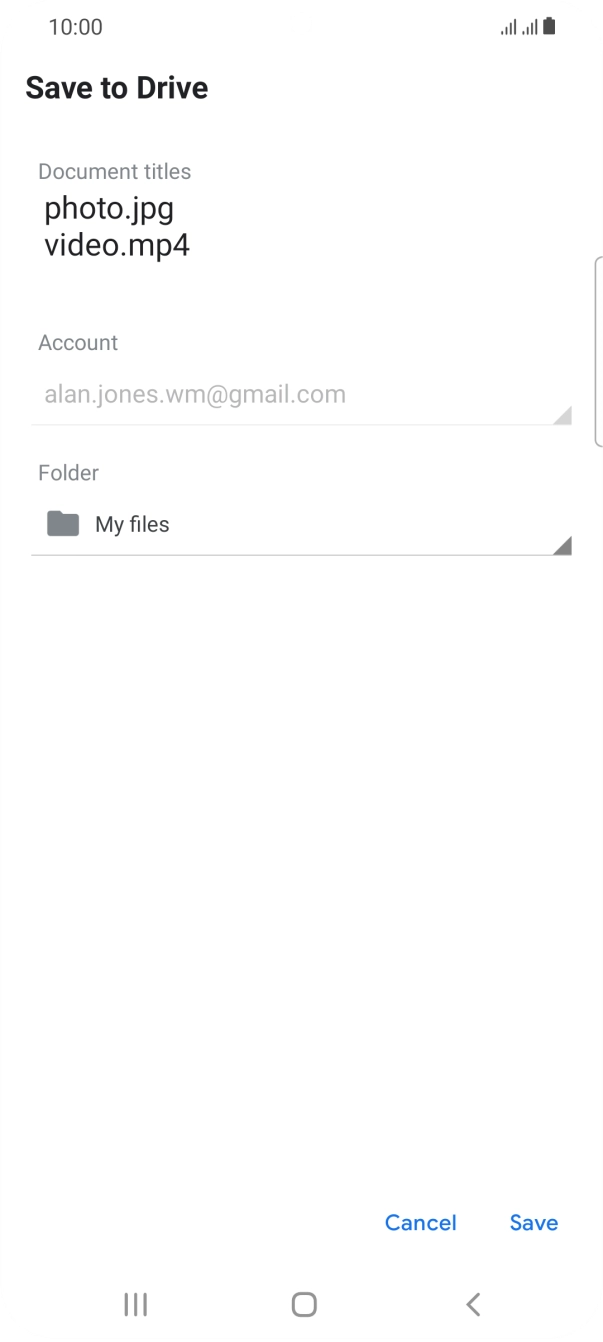Viewport: 603px width, 1342px height.
Task: Cancel saving to Drive
Action: pos(420,1222)
